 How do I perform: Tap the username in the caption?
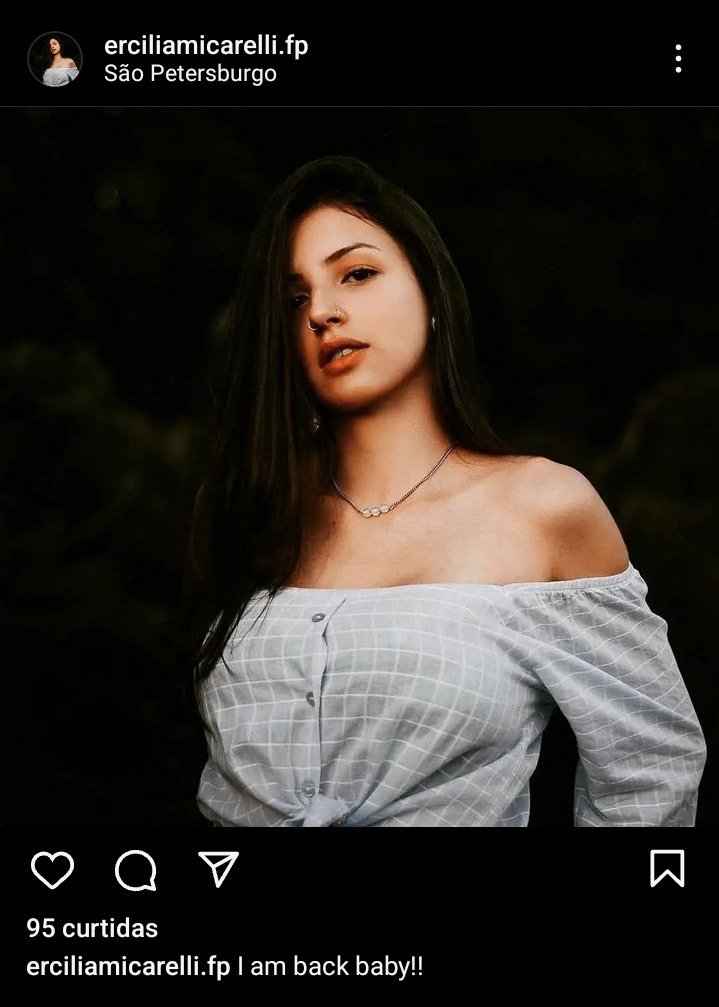coord(128,967)
